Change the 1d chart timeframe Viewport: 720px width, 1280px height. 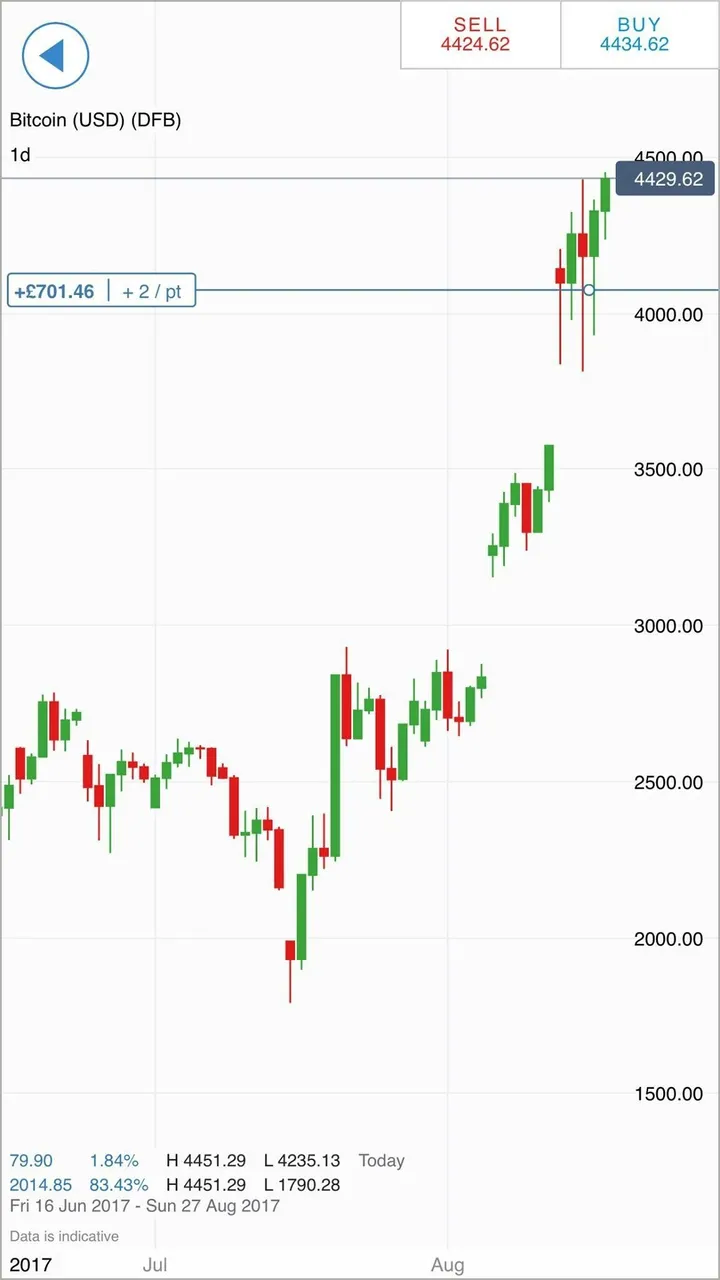tap(20, 155)
